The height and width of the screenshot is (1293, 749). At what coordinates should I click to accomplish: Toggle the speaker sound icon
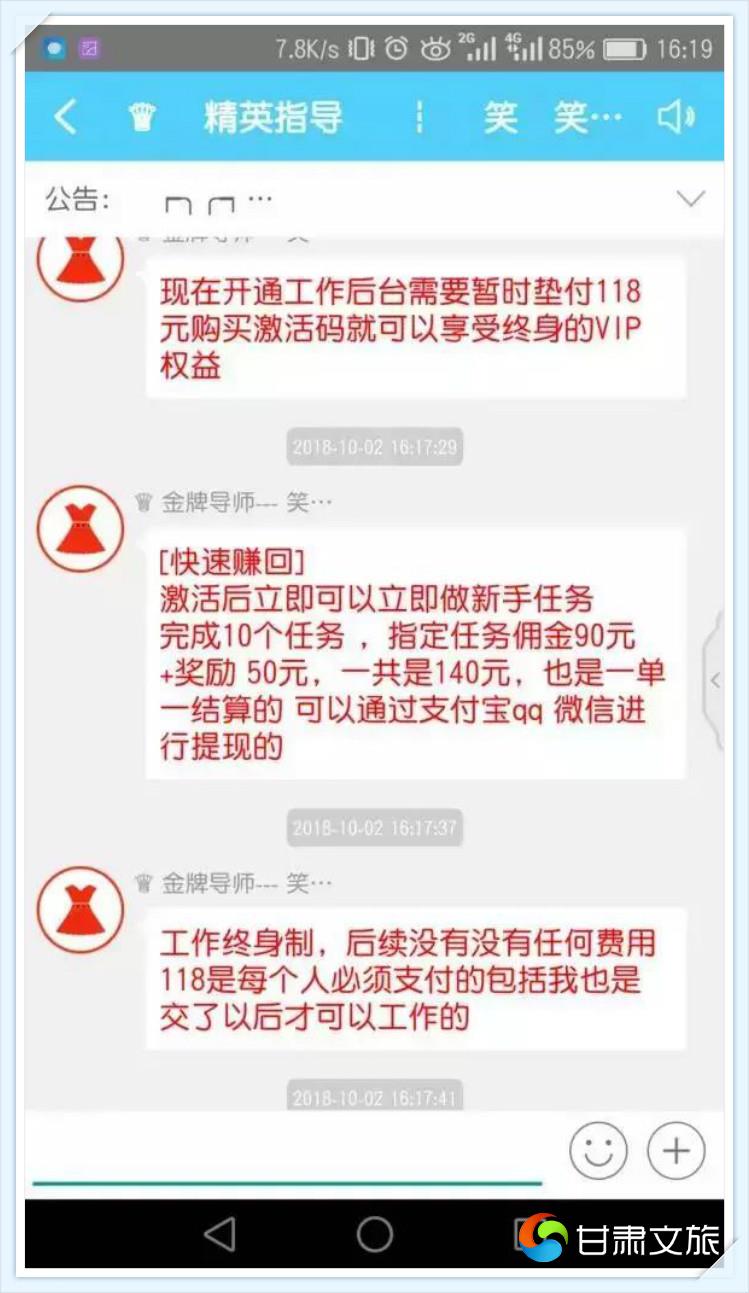[x=676, y=118]
